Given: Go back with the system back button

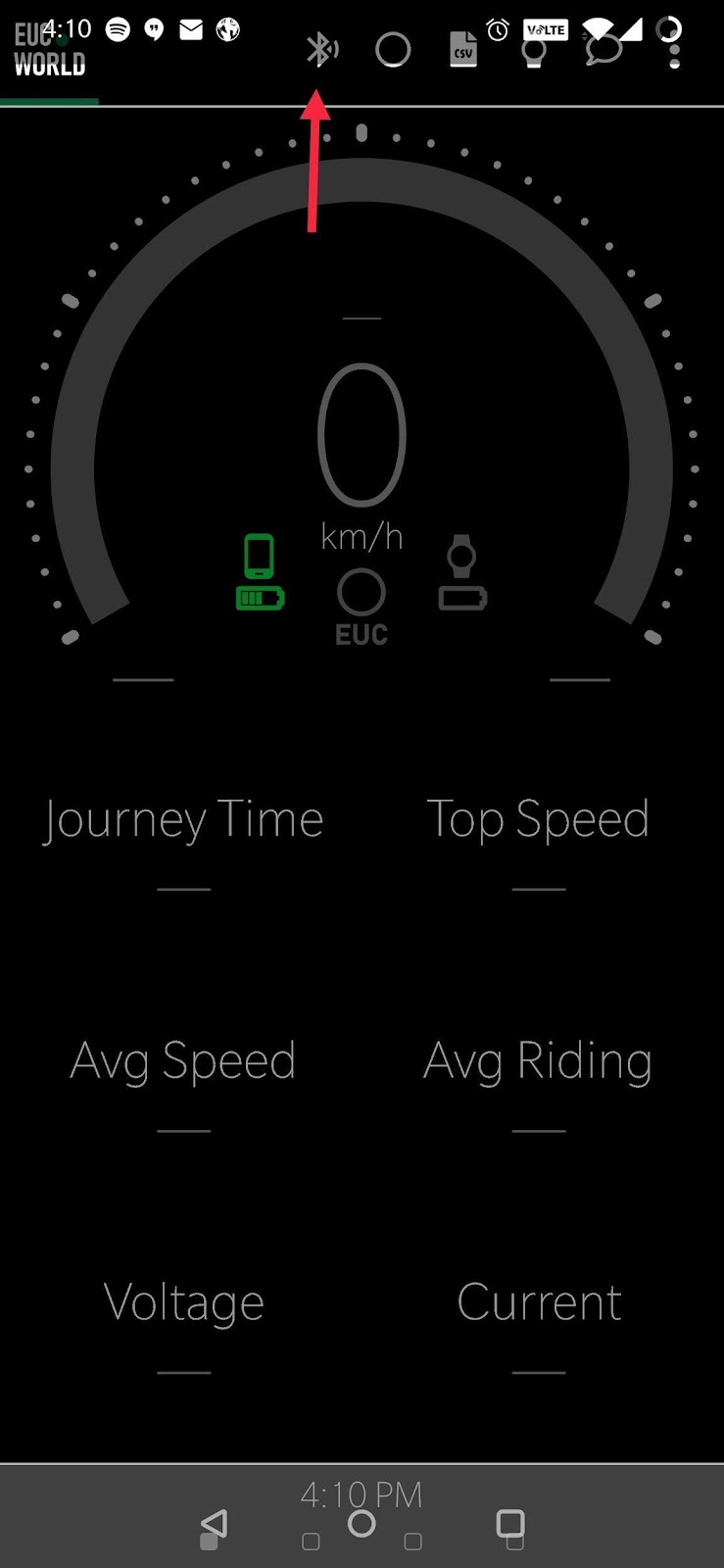Looking at the screenshot, I should click(214, 1523).
